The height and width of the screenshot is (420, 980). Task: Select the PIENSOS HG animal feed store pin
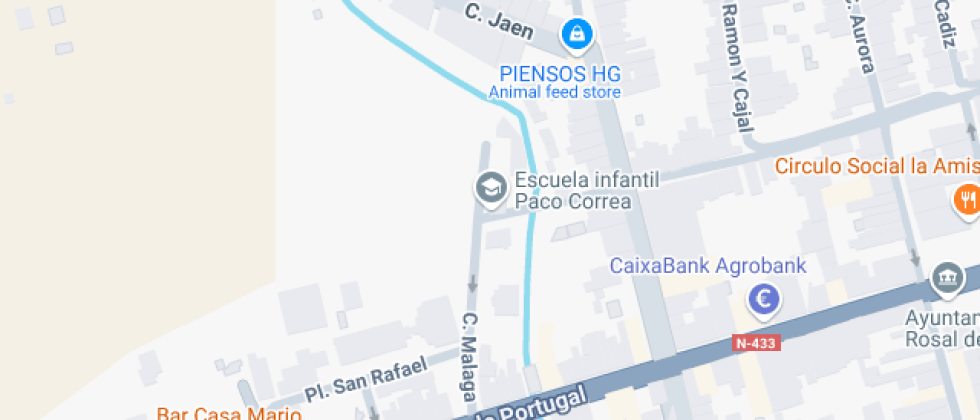[x=576, y=36]
